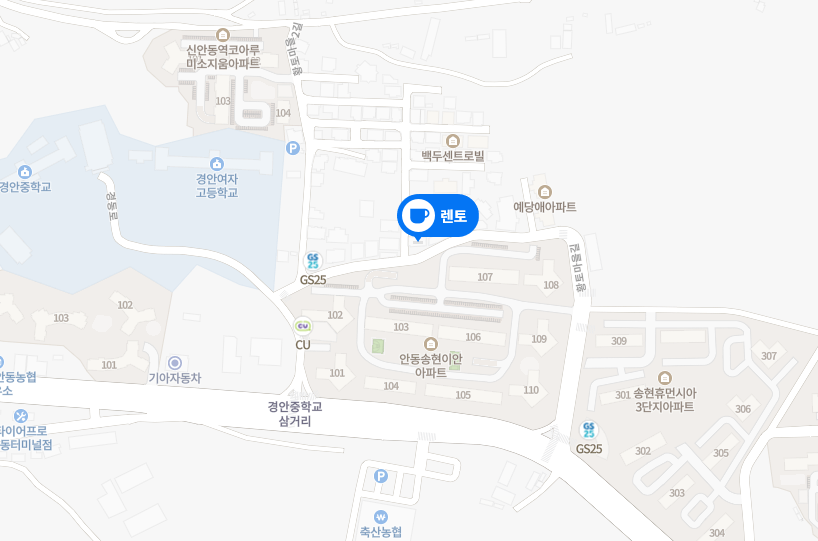The height and width of the screenshot is (541, 818).
Task: Open the 안동송현이안아파트 apartment marker
Action: point(431,344)
